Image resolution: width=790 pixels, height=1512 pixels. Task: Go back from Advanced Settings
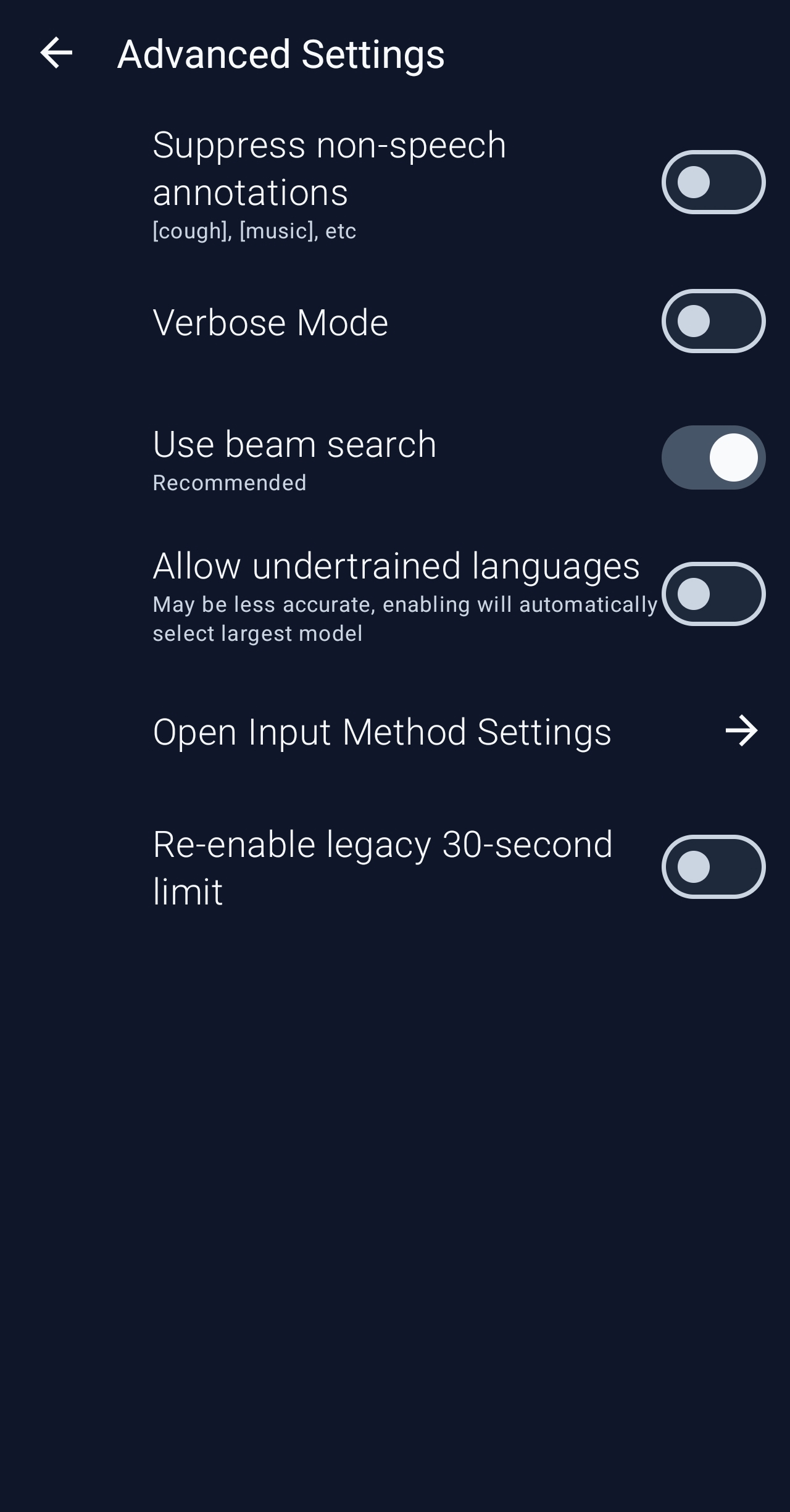tap(56, 53)
